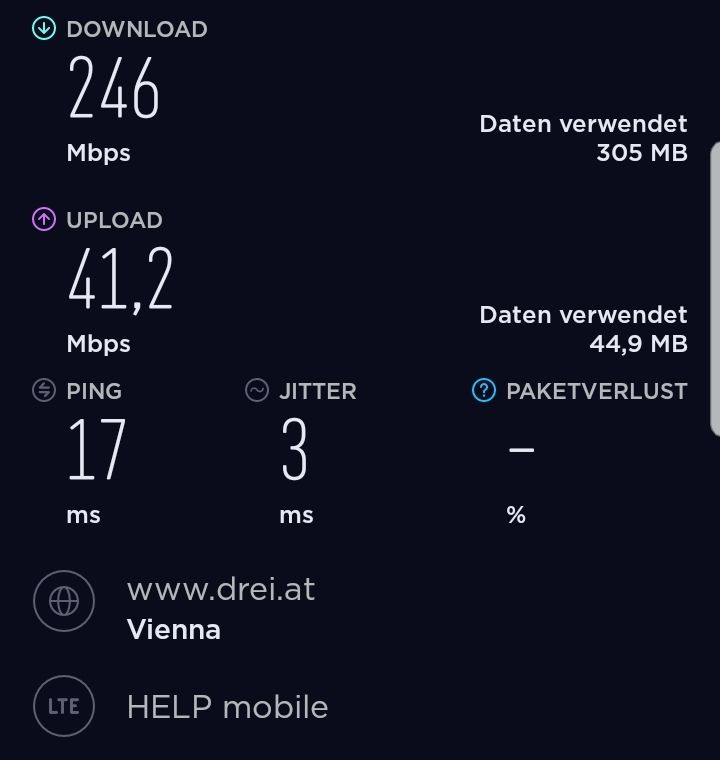Open the www.drei.at Vienna server row
The width and height of the screenshot is (720, 760).
pos(220,606)
